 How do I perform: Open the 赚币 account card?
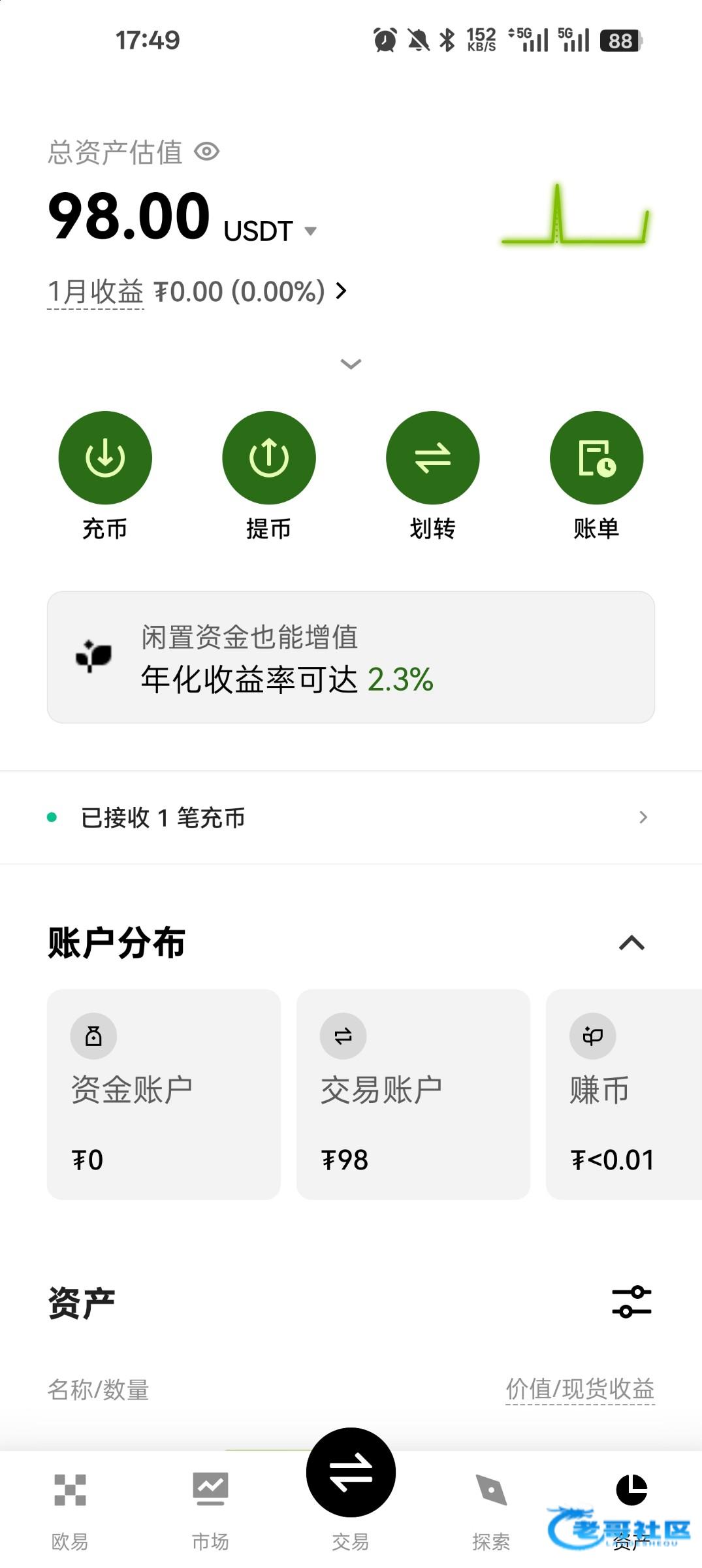(x=624, y=1094)
